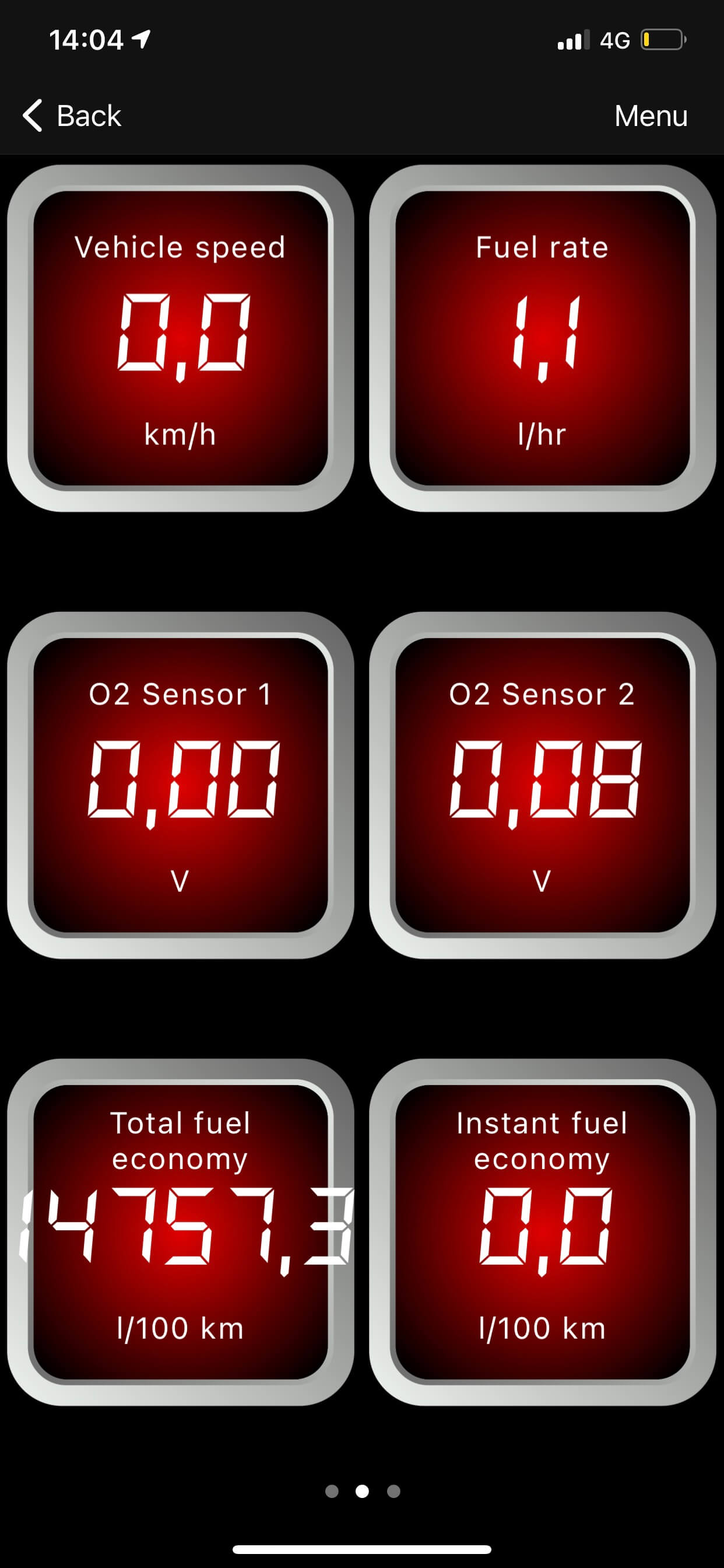Tap the Fuel rate gauge tile
Image resolution: width=724 pixels, height=1568 pixels.
(542, 338)
